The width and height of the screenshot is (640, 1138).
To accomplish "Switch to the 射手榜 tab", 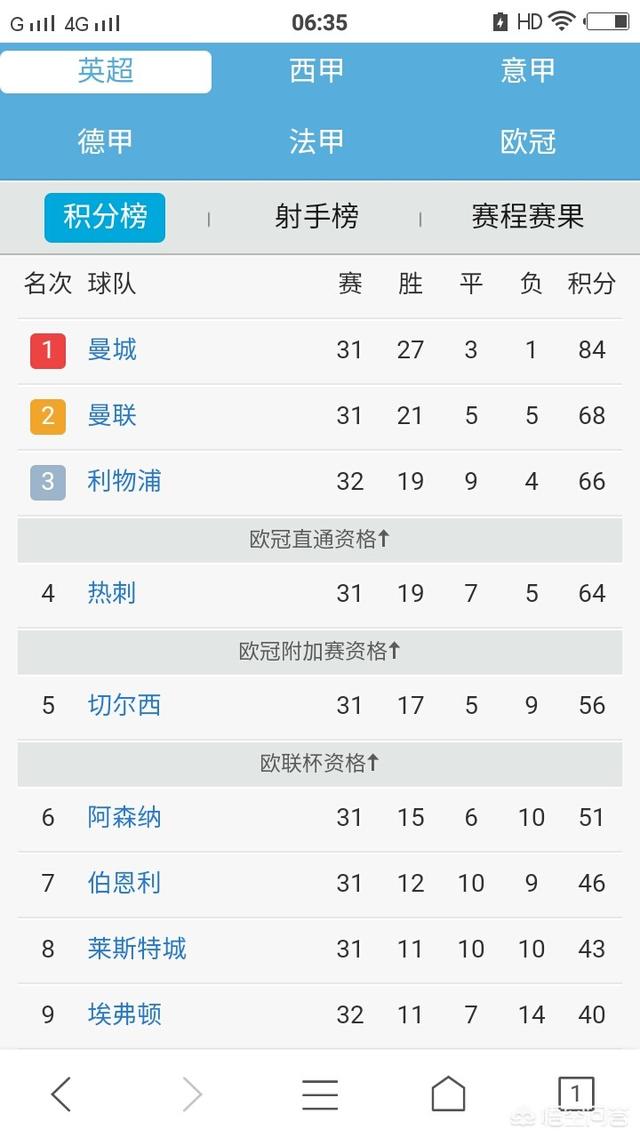I will coord(316,216).
